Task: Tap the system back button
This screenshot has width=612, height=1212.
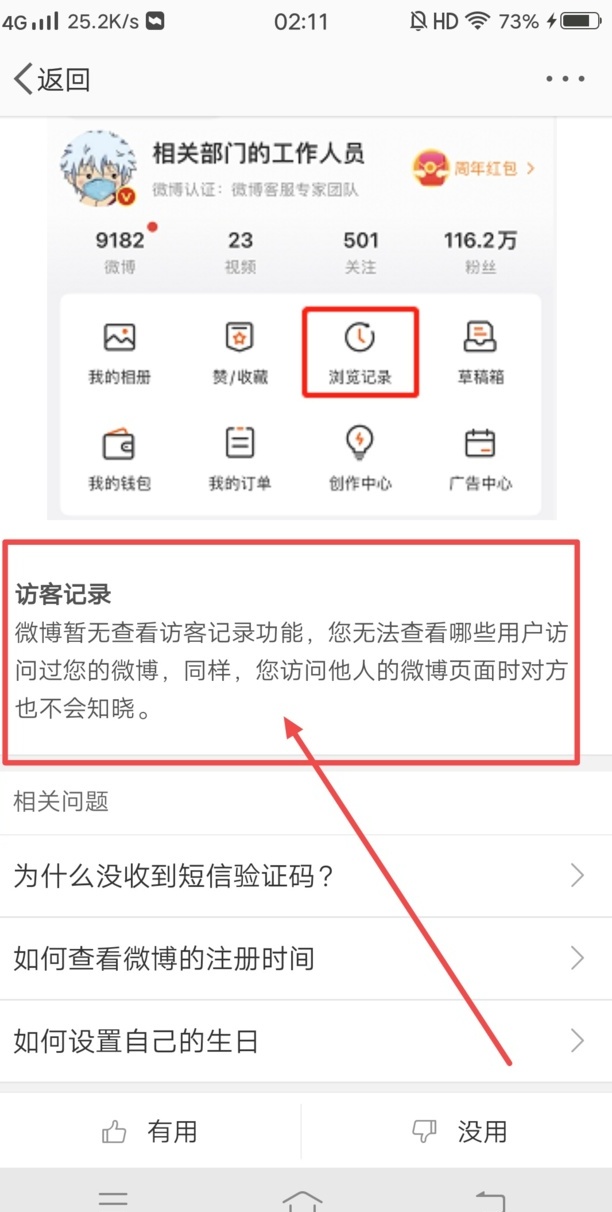Action: coord(490,1199)
